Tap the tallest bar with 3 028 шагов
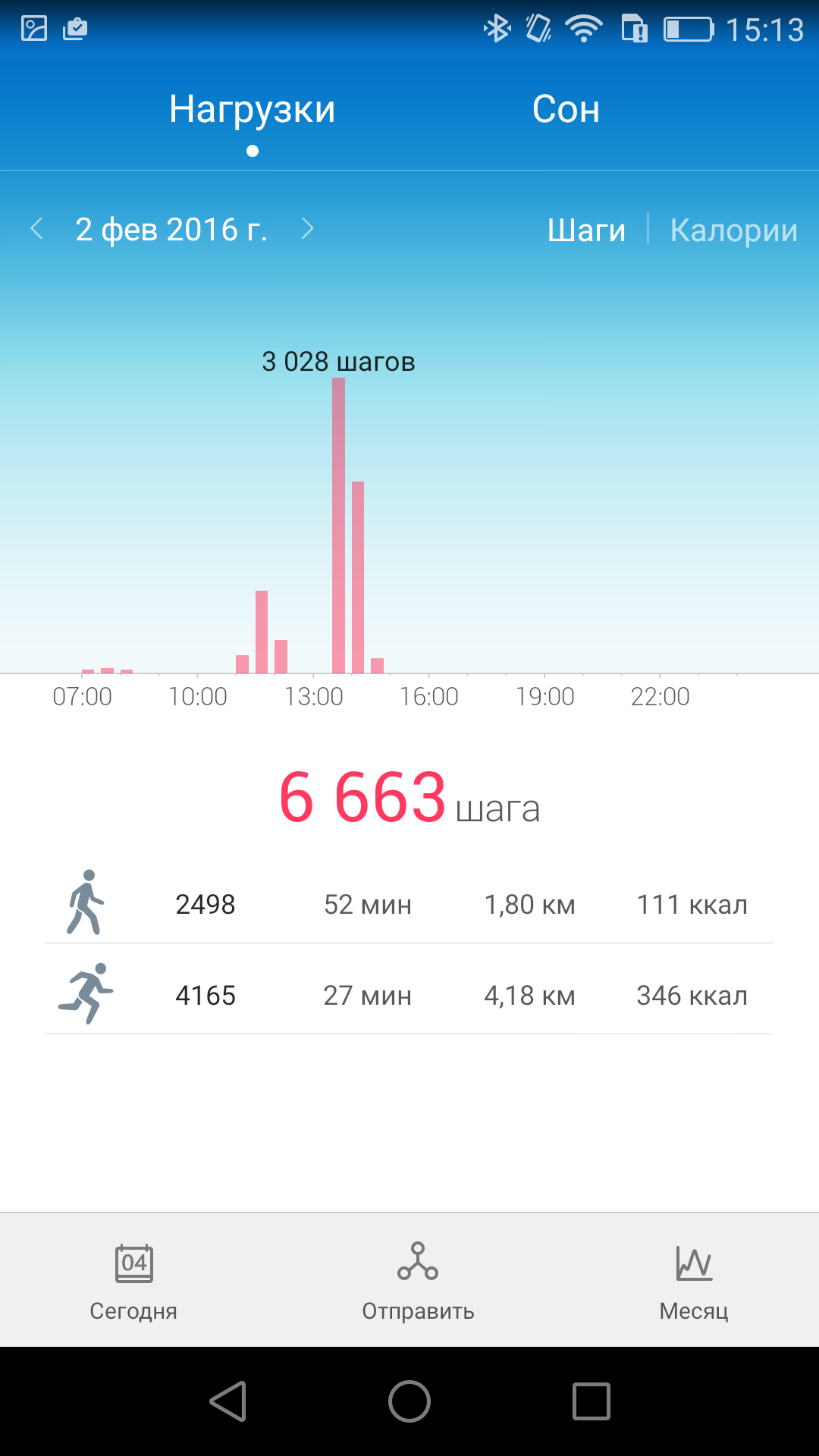819x1456 pixels. point(338,525)
